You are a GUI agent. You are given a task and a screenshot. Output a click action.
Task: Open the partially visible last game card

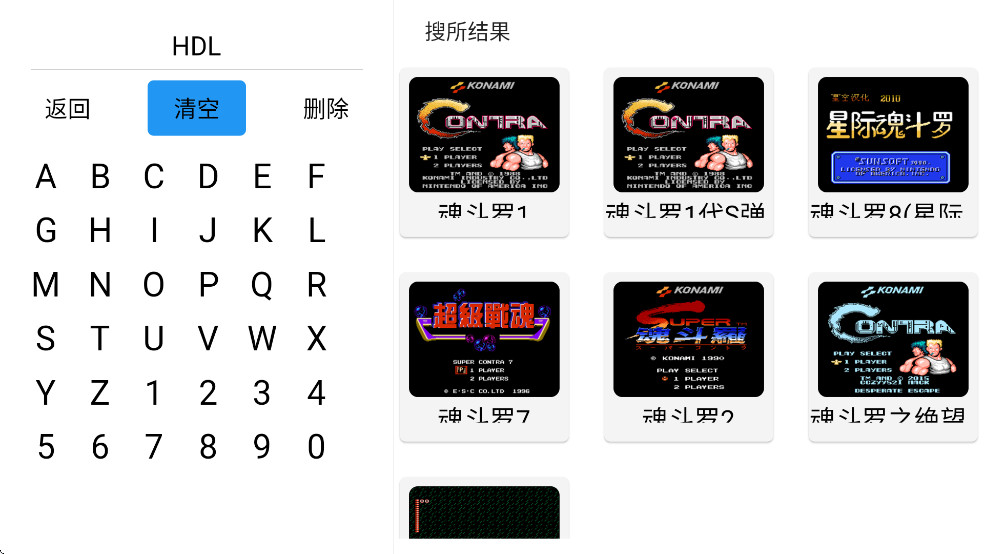tap(484, 512)
